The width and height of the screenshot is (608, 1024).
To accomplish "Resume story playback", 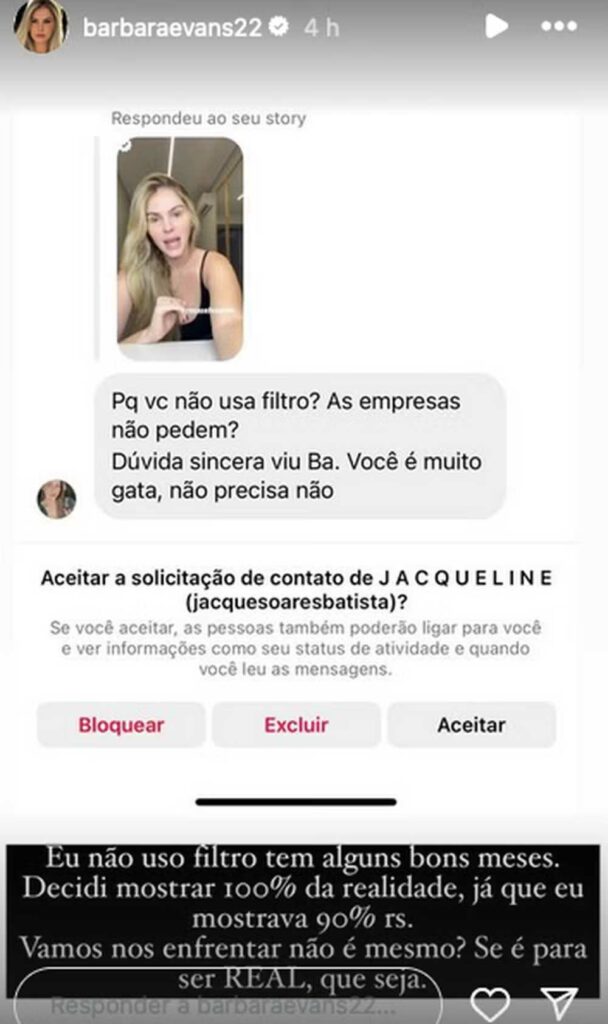I will (496, 27).
